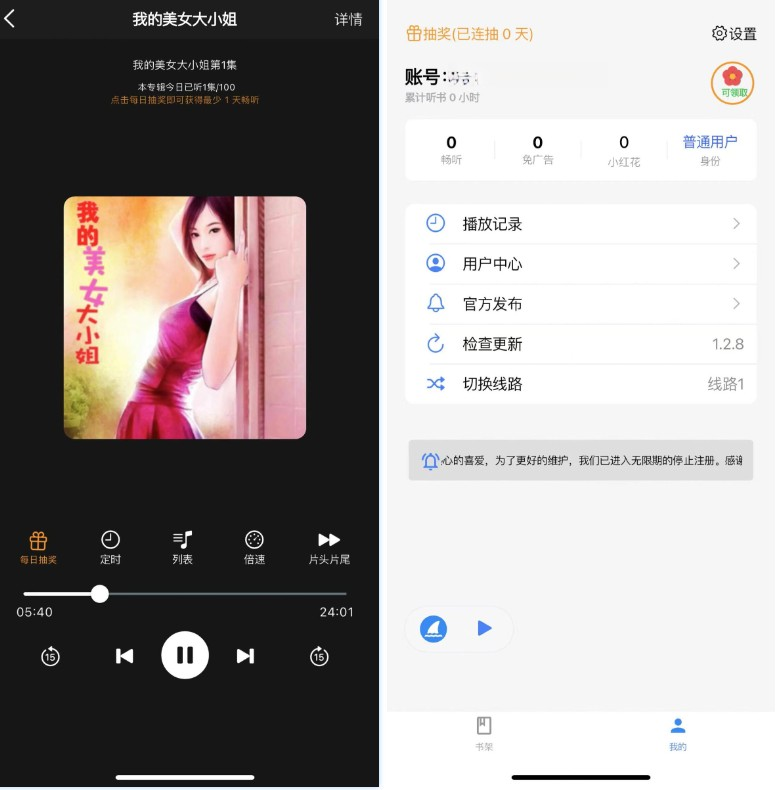Pause the current episode

point(185,656)
